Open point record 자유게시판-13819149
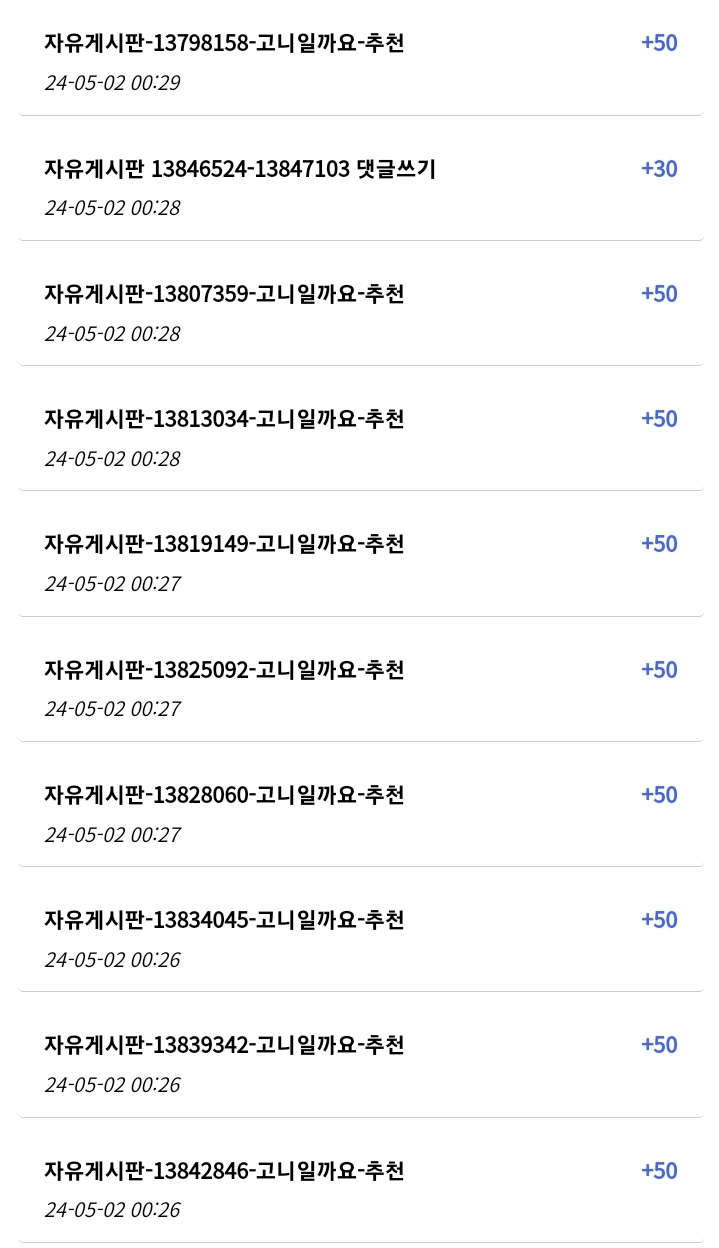Image resolution: width=719 pixels, height=1248 pixels. [224, 544]
